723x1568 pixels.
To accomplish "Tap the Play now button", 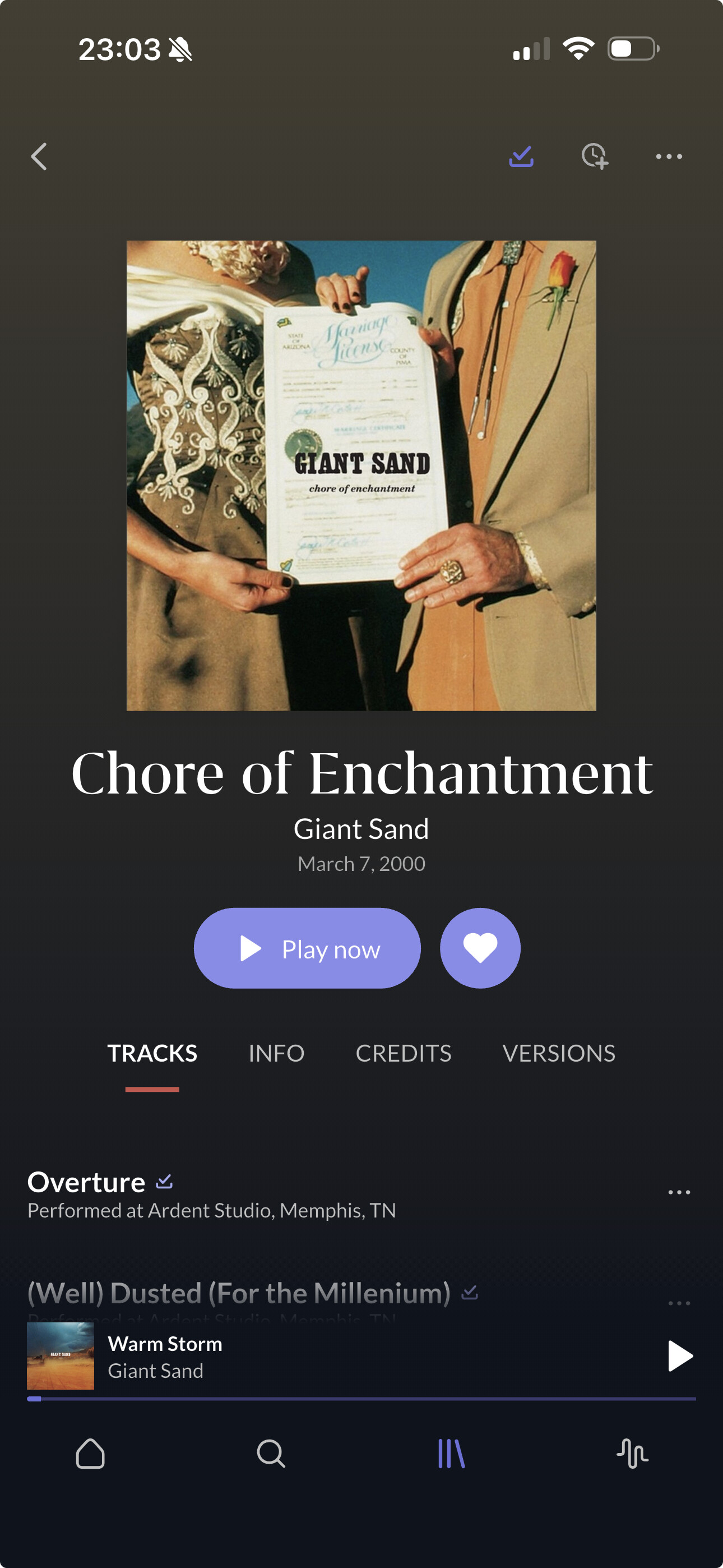I will (x=307, y=948).
